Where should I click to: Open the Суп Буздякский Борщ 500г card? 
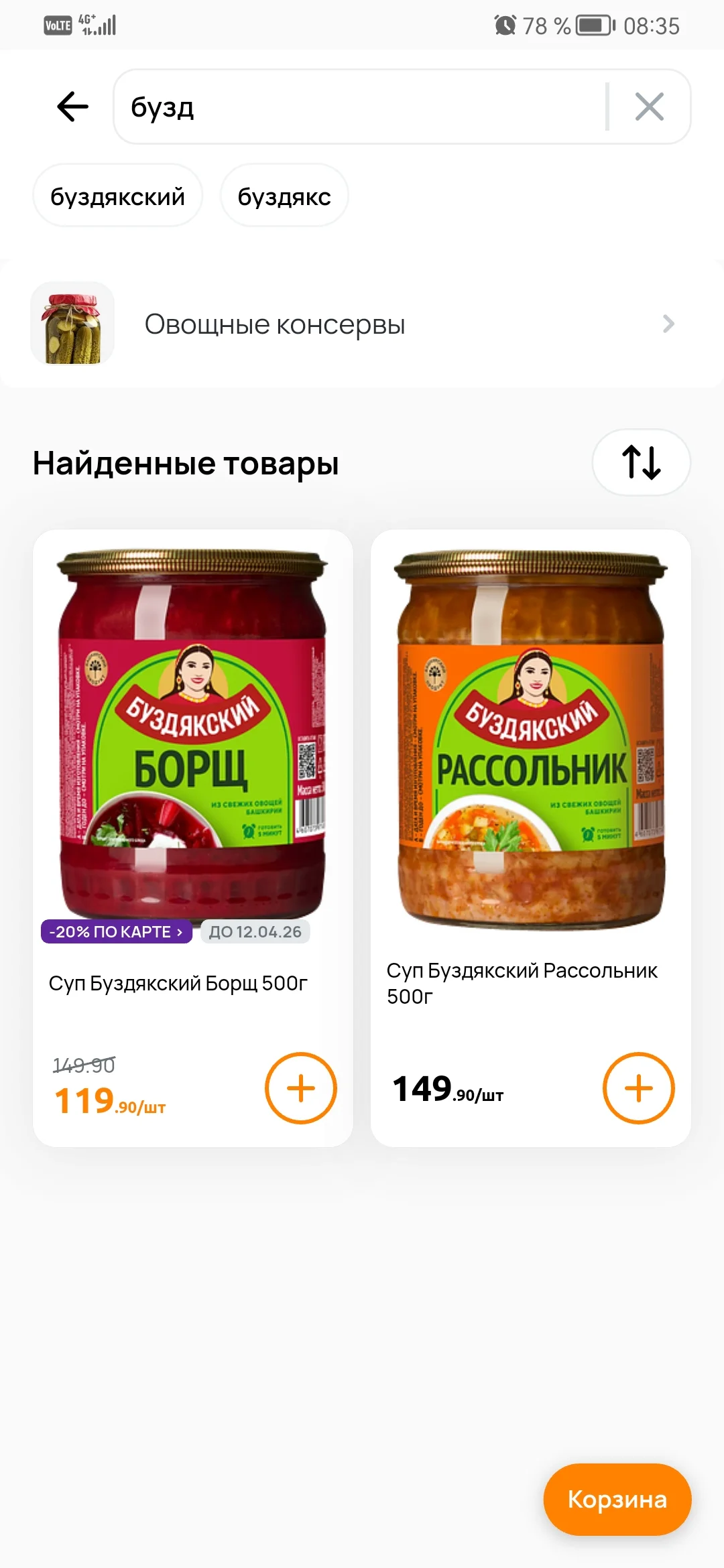coord(192,737)
